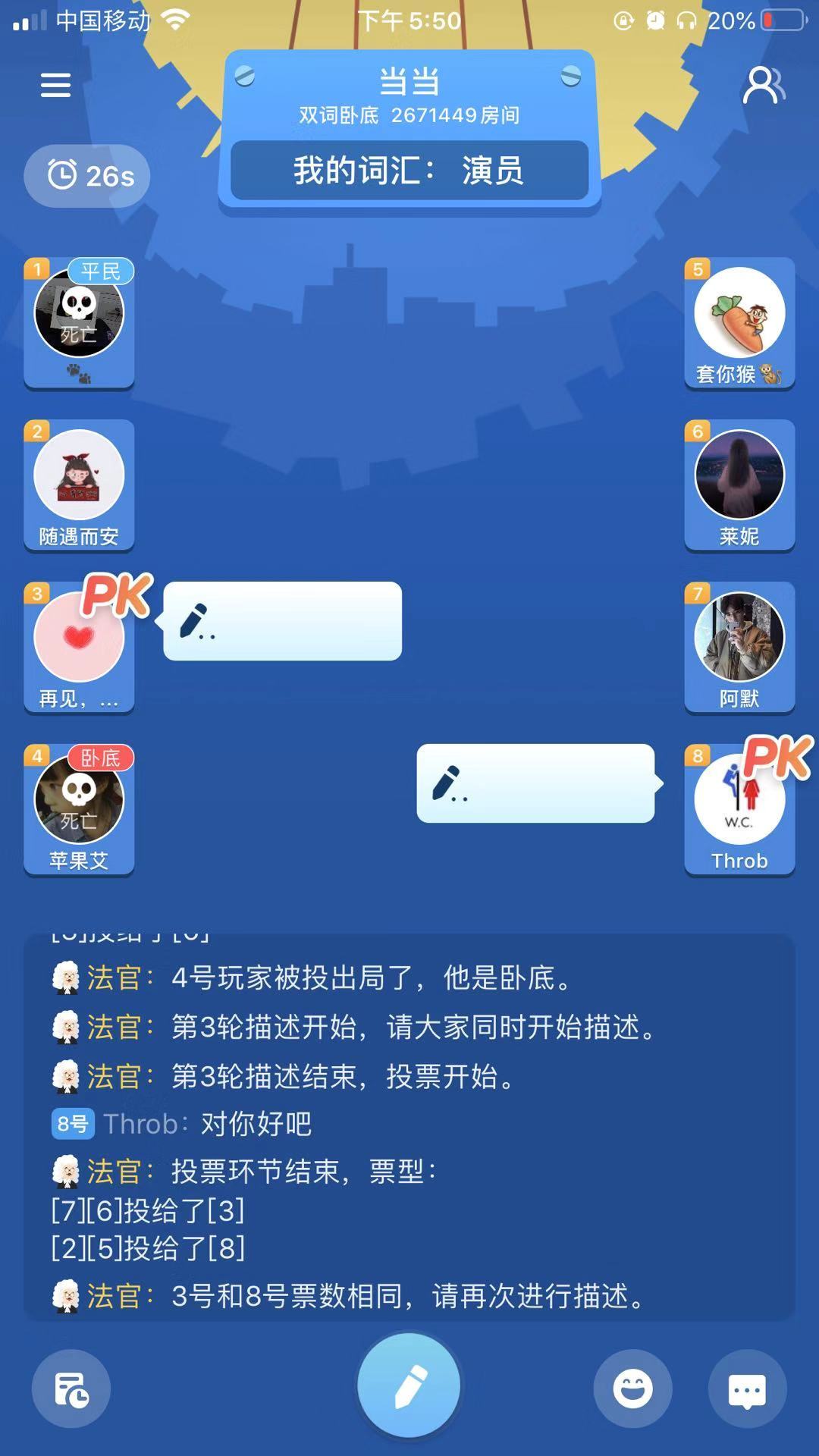This screenshot has height=1456, width=819.
Task: Open the game record history icon
Action: (x=71, y=1389)
